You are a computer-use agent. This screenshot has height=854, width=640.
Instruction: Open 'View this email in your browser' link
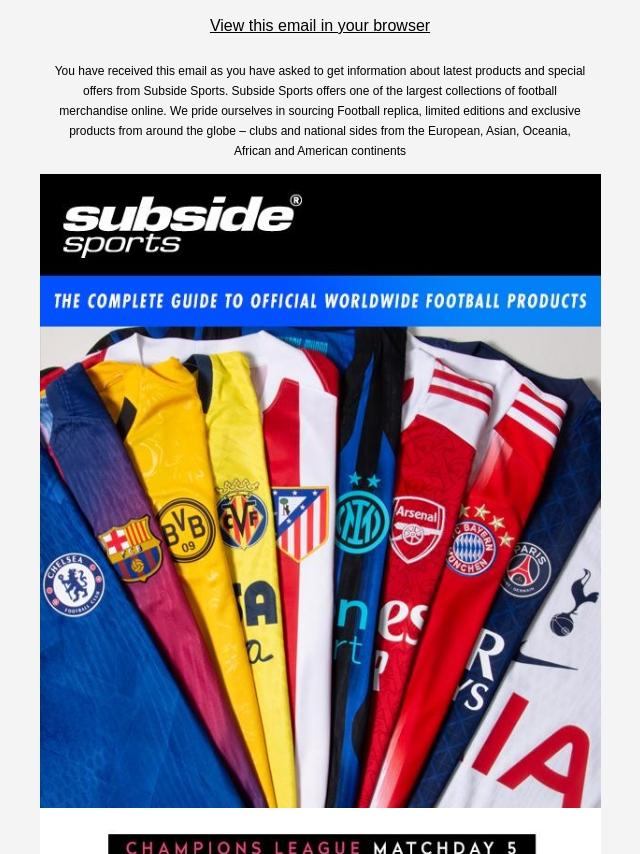[x=319, y=26]
